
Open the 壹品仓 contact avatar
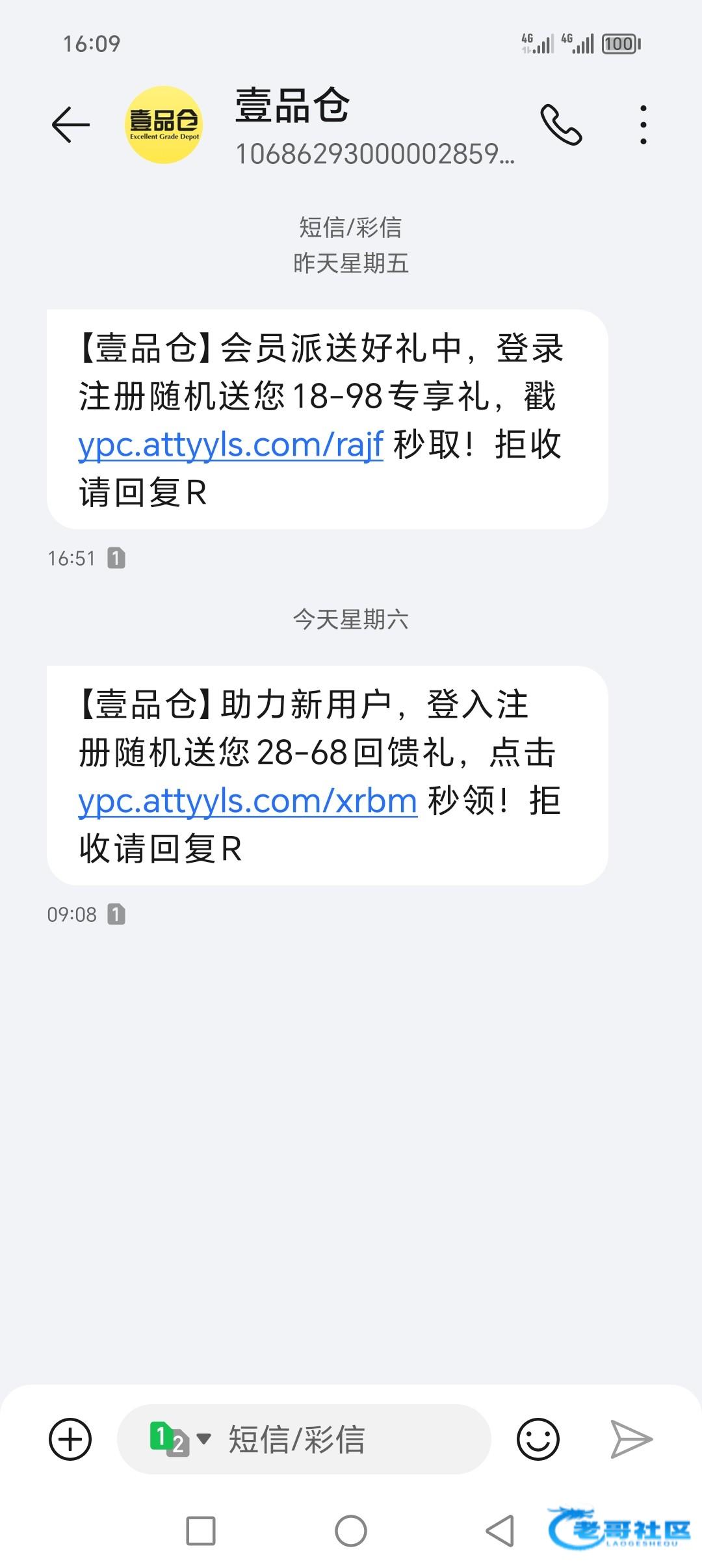point(164,124)
